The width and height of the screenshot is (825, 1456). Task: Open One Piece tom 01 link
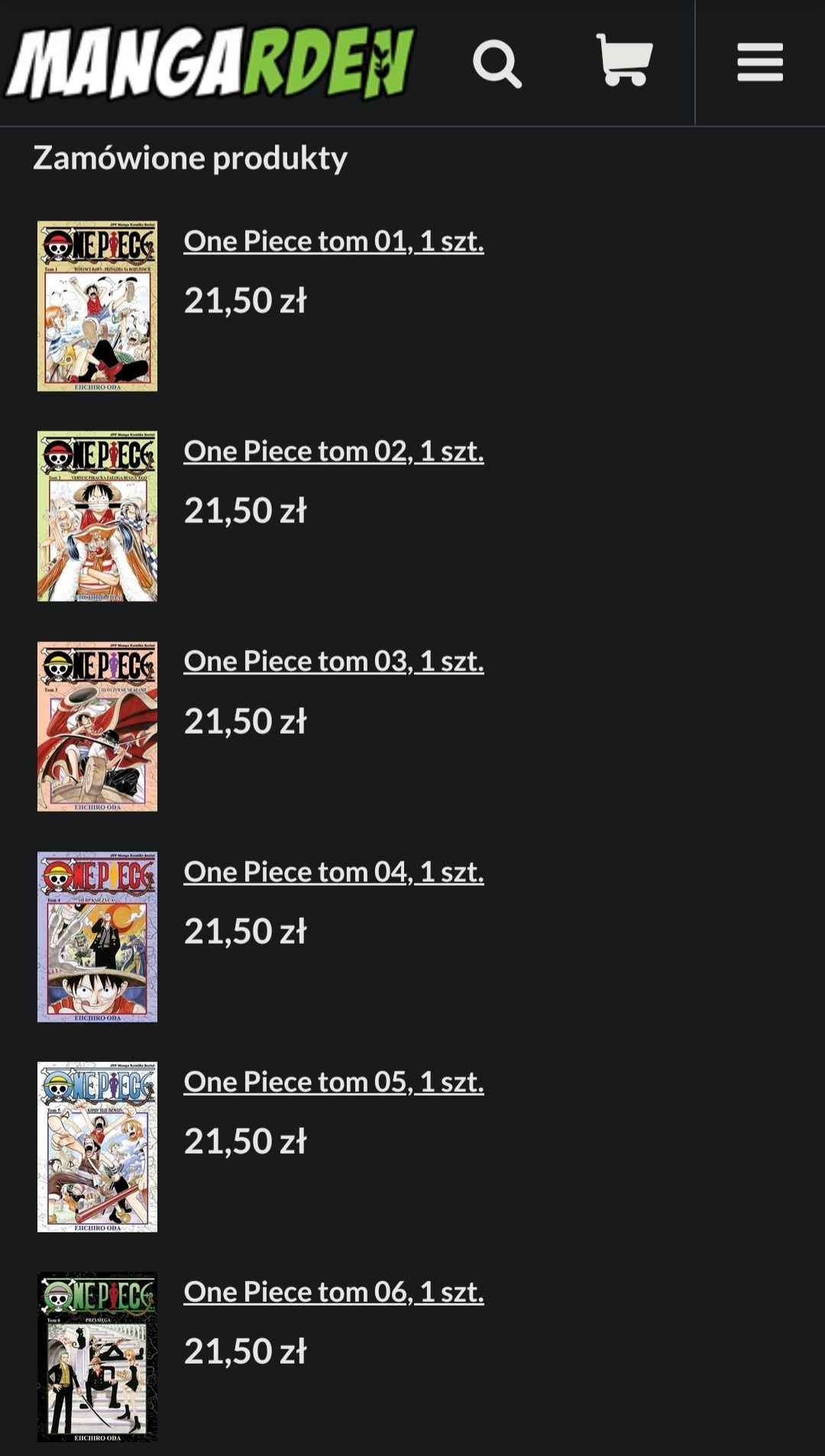[x=334, y=241]
